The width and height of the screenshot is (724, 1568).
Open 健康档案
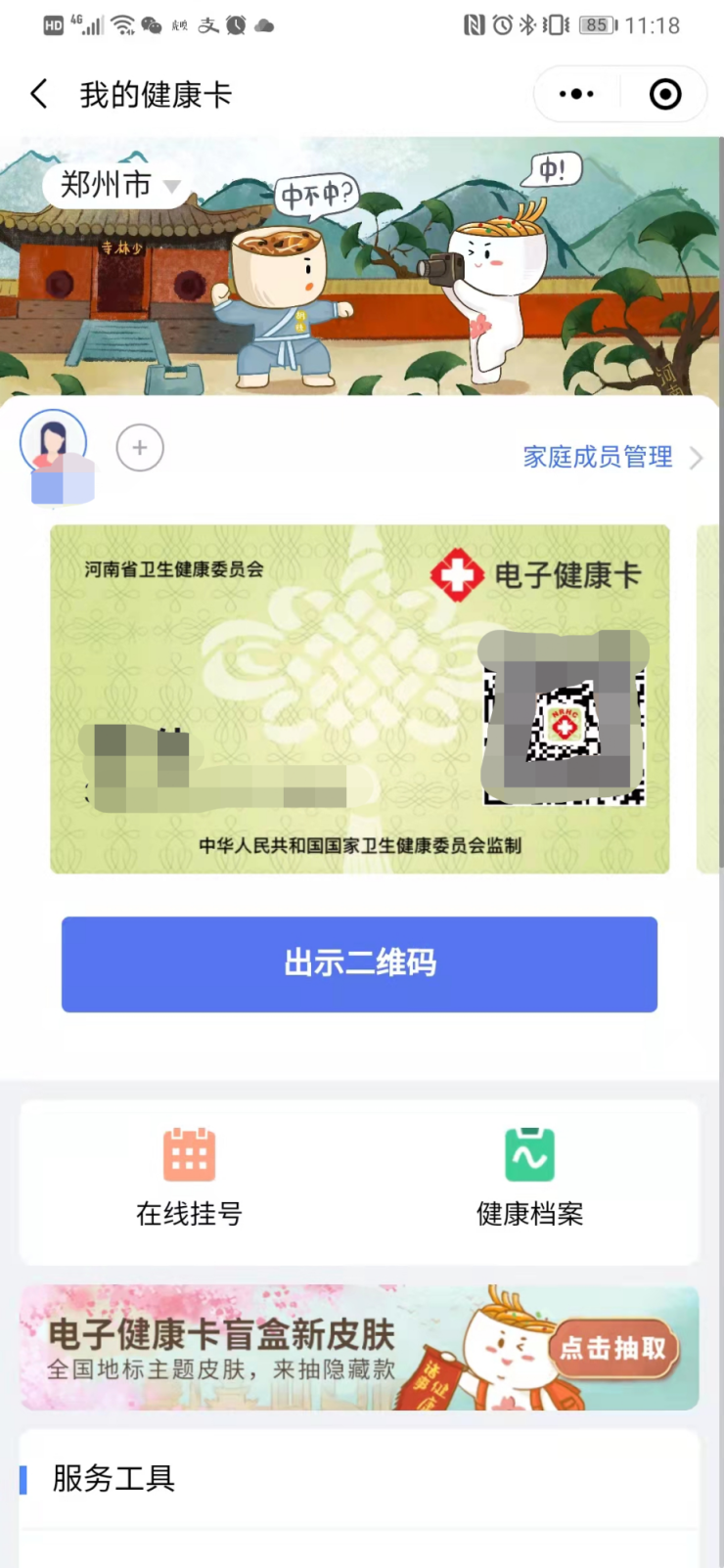pos(529,1179)
